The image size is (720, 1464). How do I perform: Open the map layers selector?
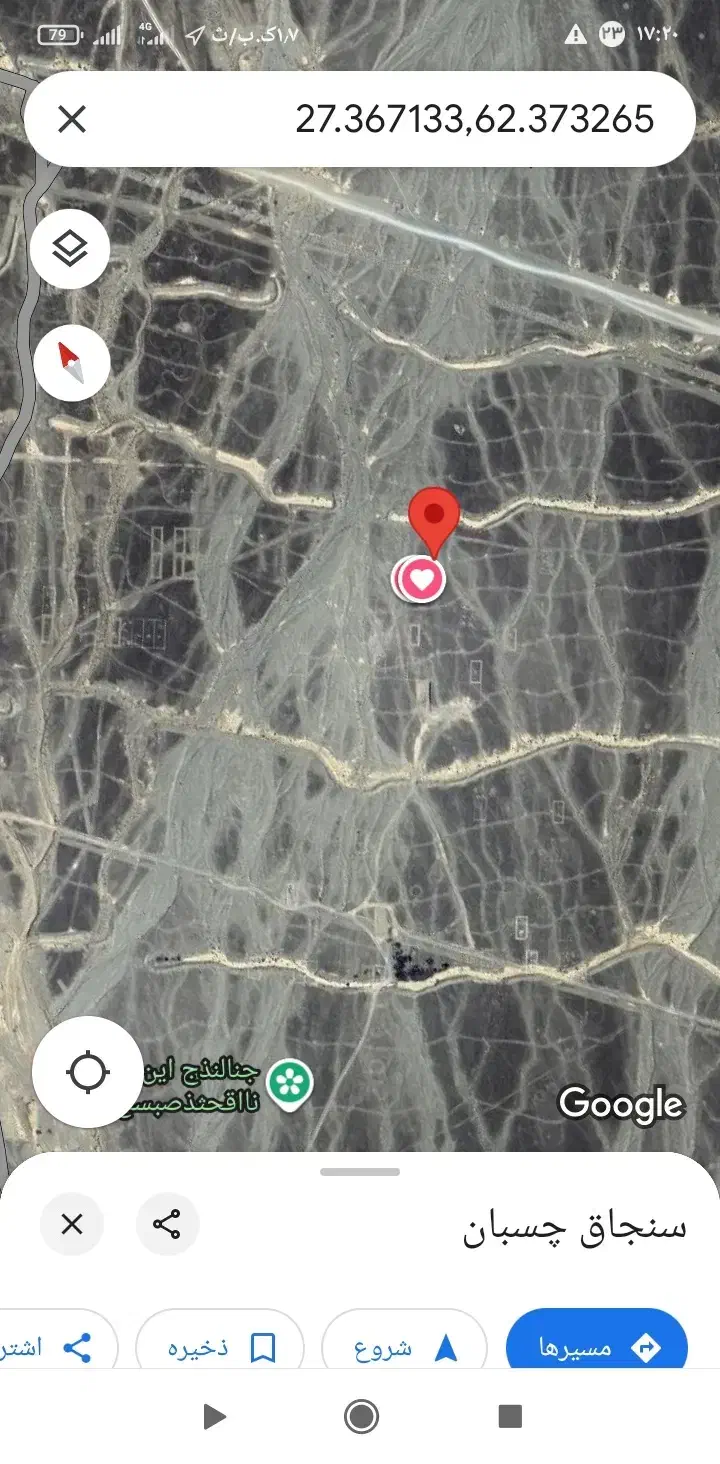click(x=70, y=249)
